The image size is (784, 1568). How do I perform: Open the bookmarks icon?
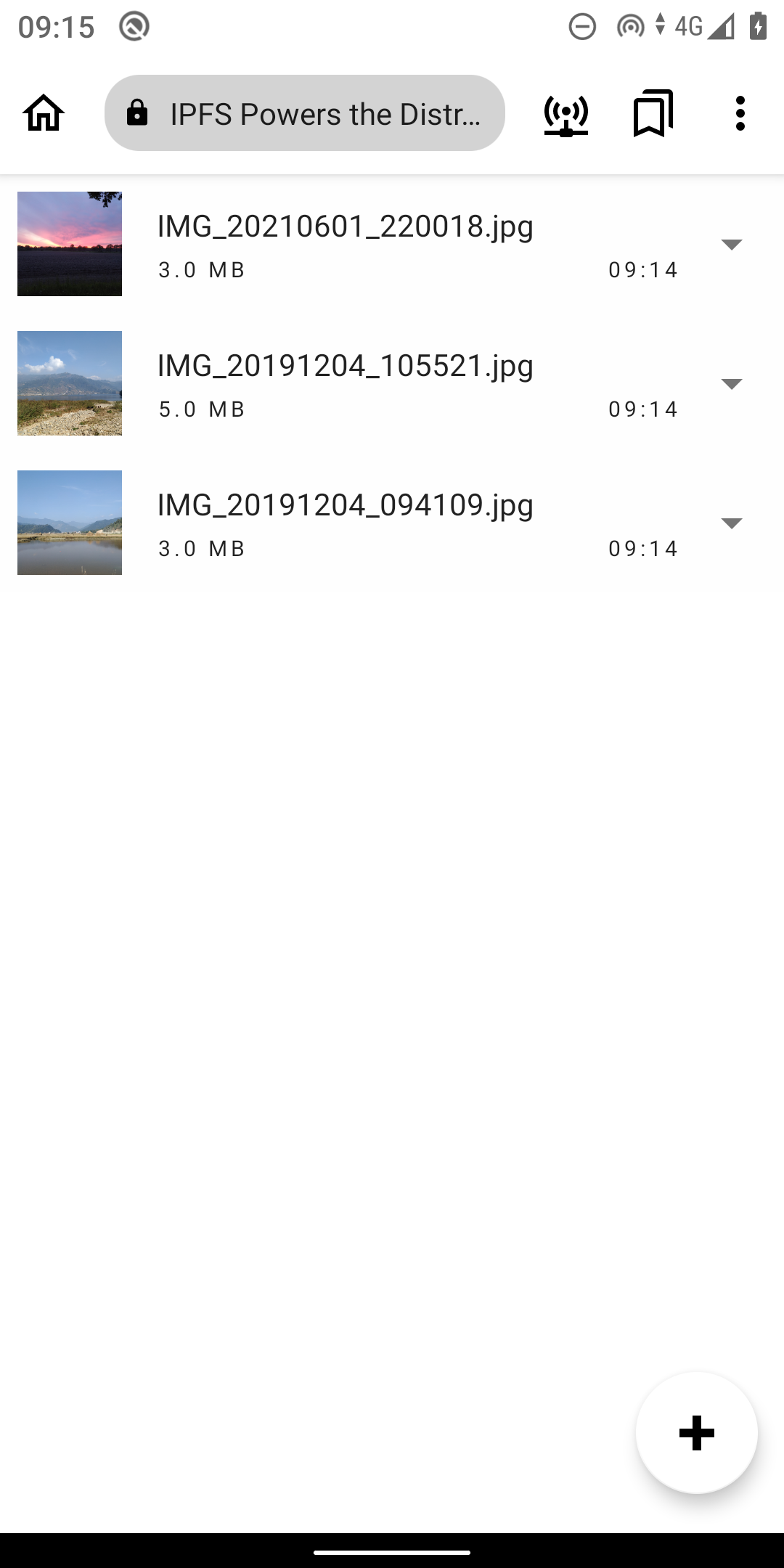pos(653,113)
